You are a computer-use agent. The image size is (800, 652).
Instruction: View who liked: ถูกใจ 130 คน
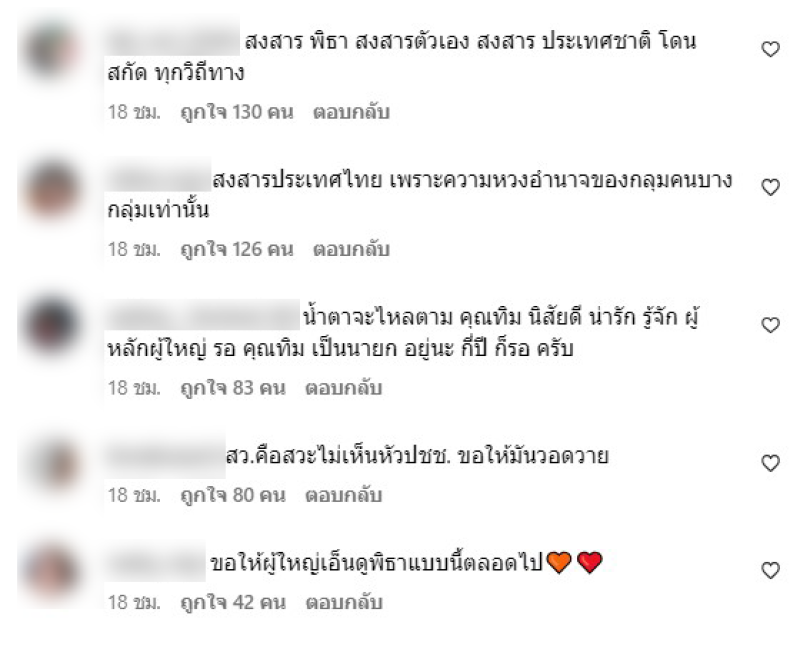click(x=236, y=112)
